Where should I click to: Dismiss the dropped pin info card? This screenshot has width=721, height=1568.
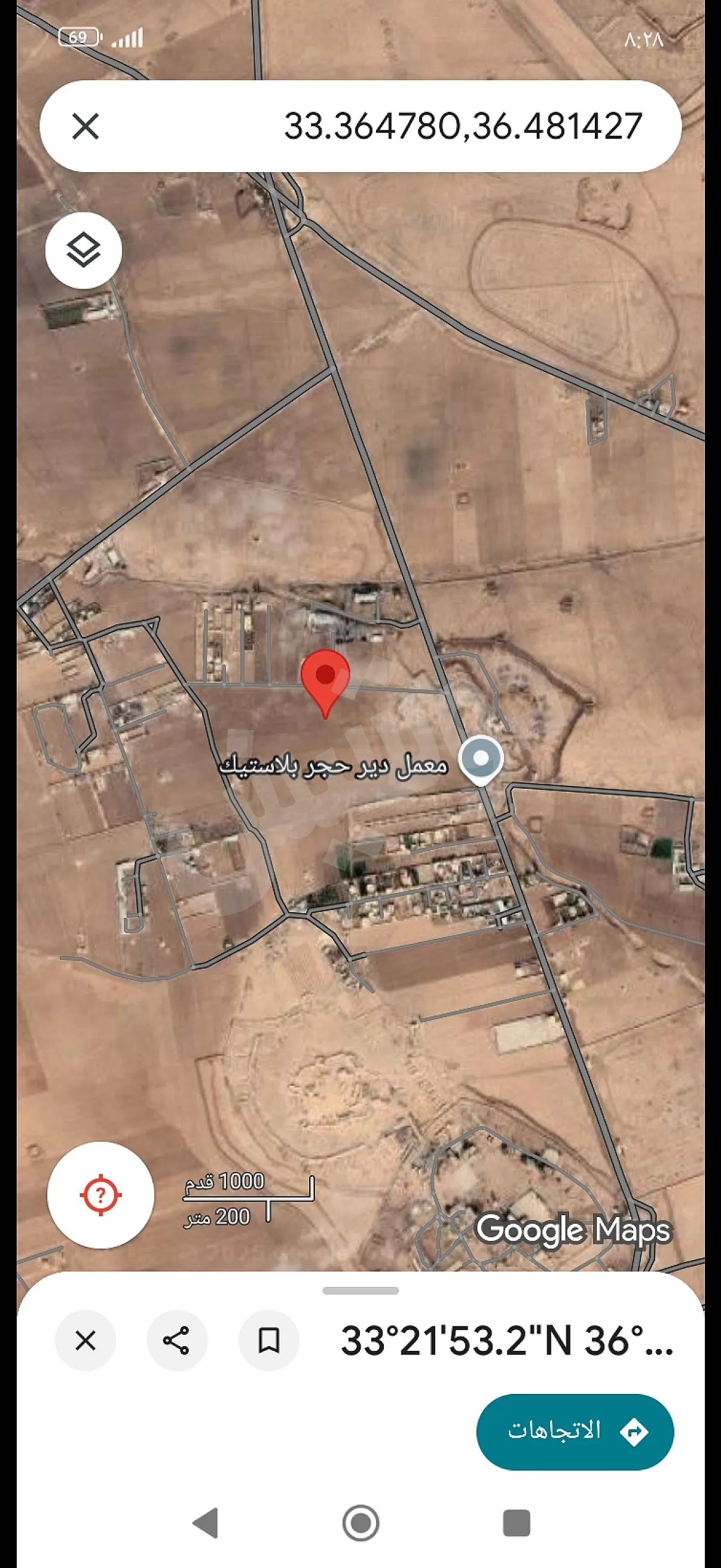85,1340
